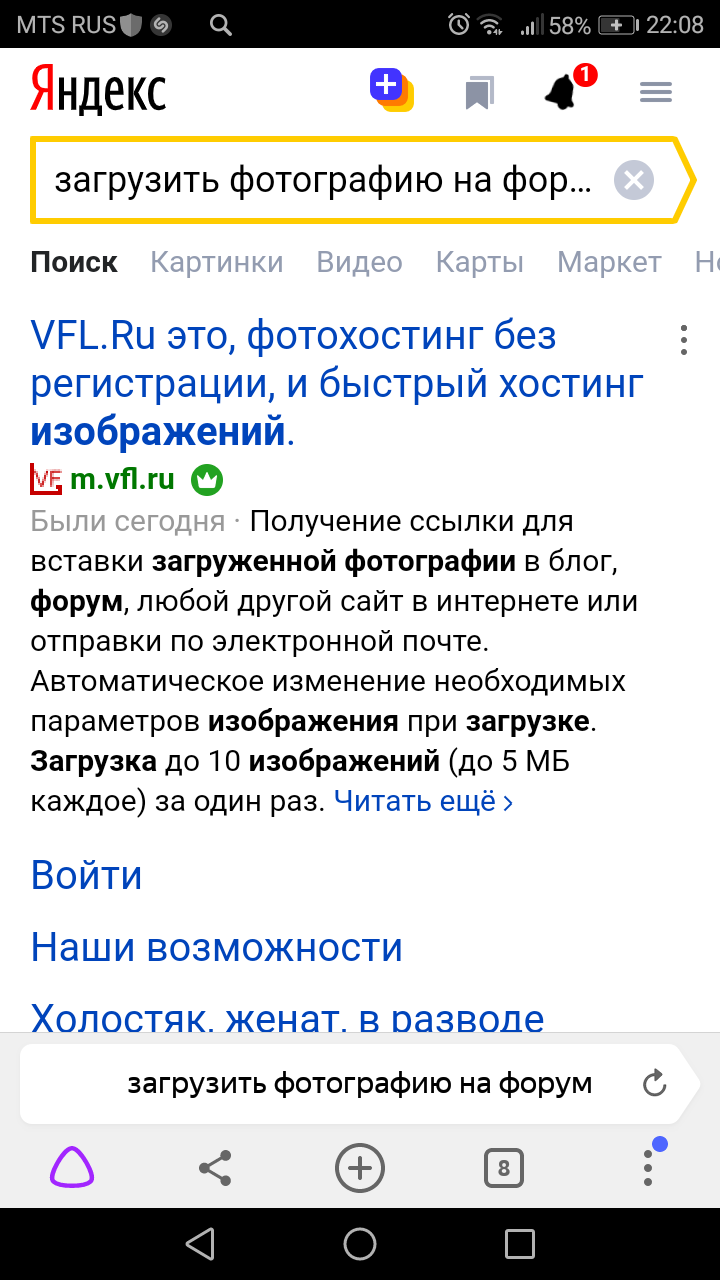Open the bookmarks collection icon
Screen dimensions: 720x1280
click(x=479, y=94)
